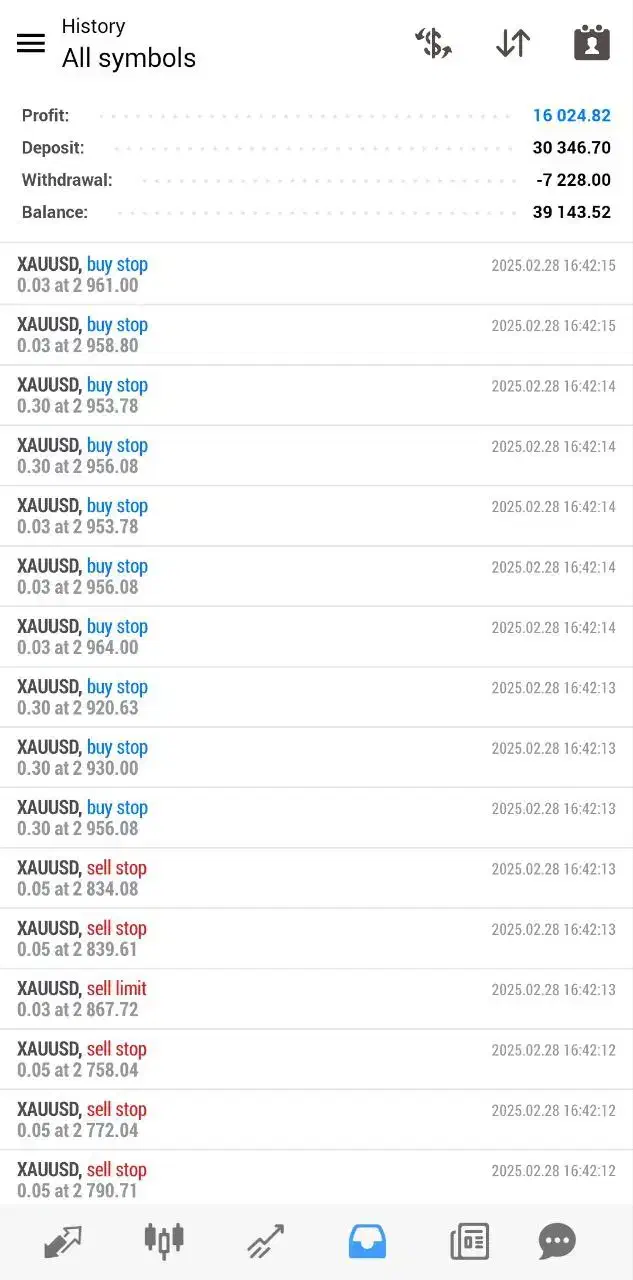Open the sell stop order at 2 839.61
Screen dimensions: 633x1280
coord(316,939)
